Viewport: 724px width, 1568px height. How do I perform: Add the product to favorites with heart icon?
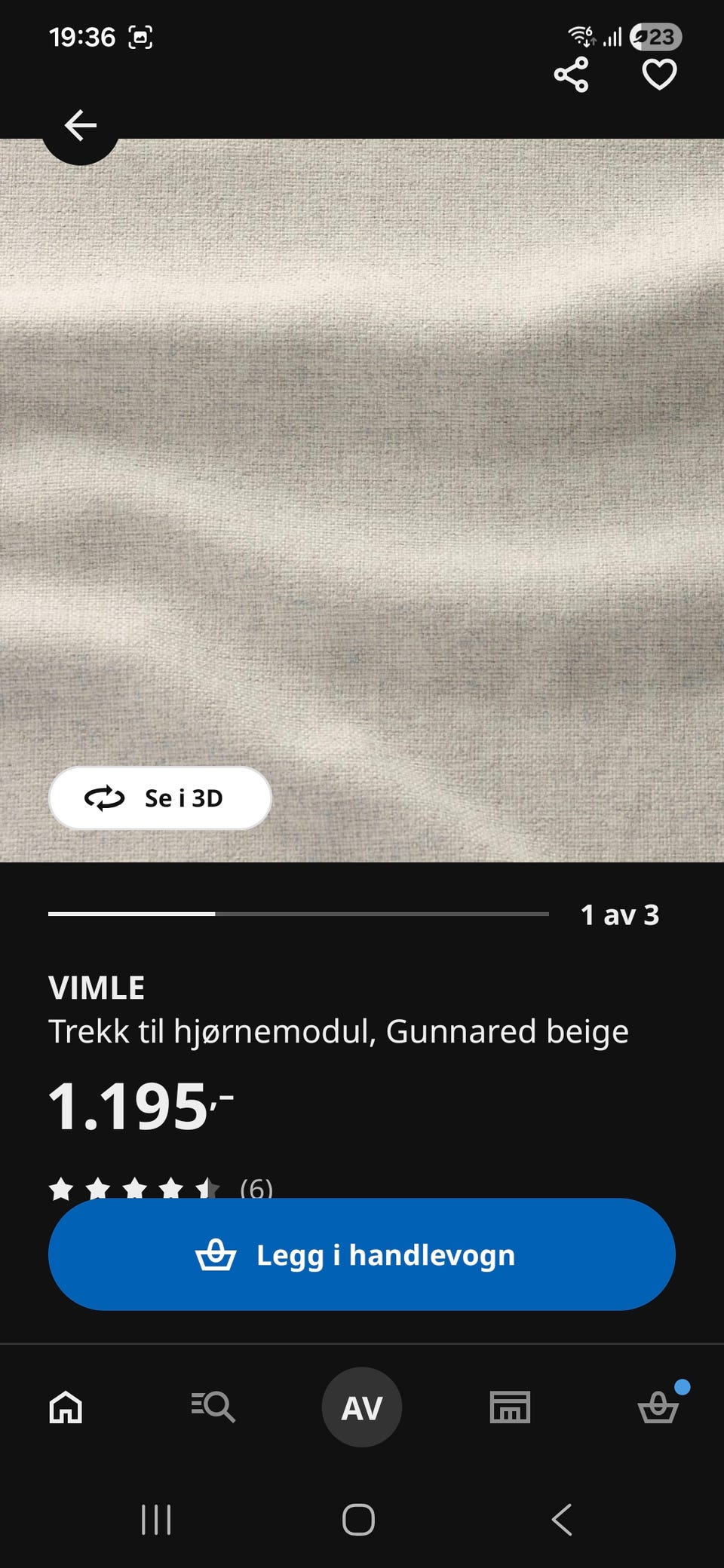[660, 74]
